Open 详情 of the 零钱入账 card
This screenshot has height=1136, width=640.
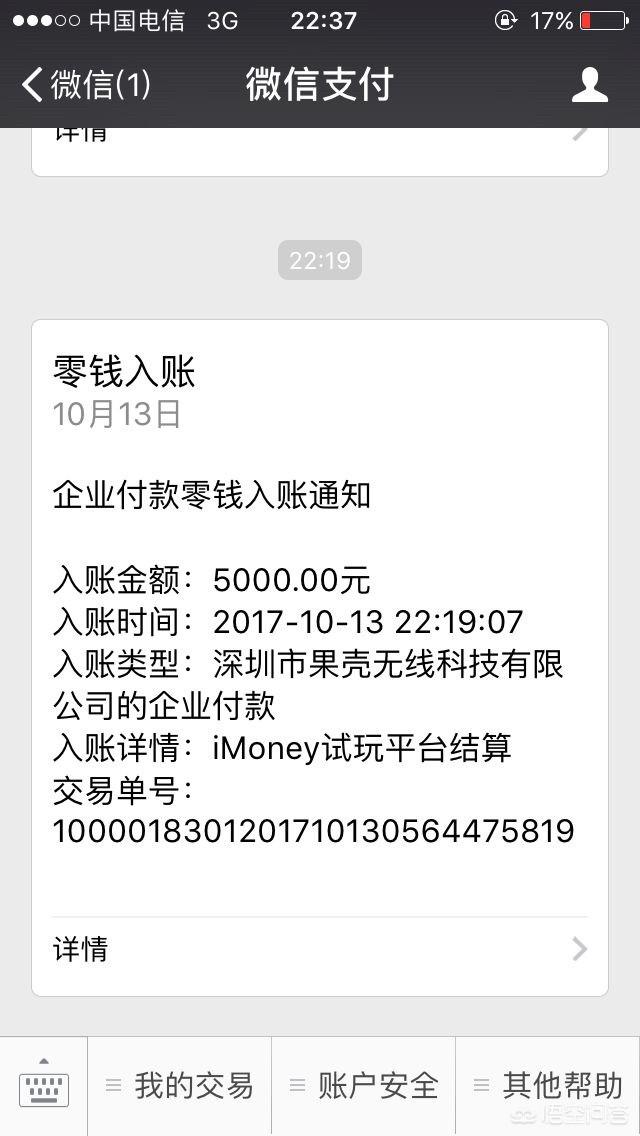tap(320, 948)
